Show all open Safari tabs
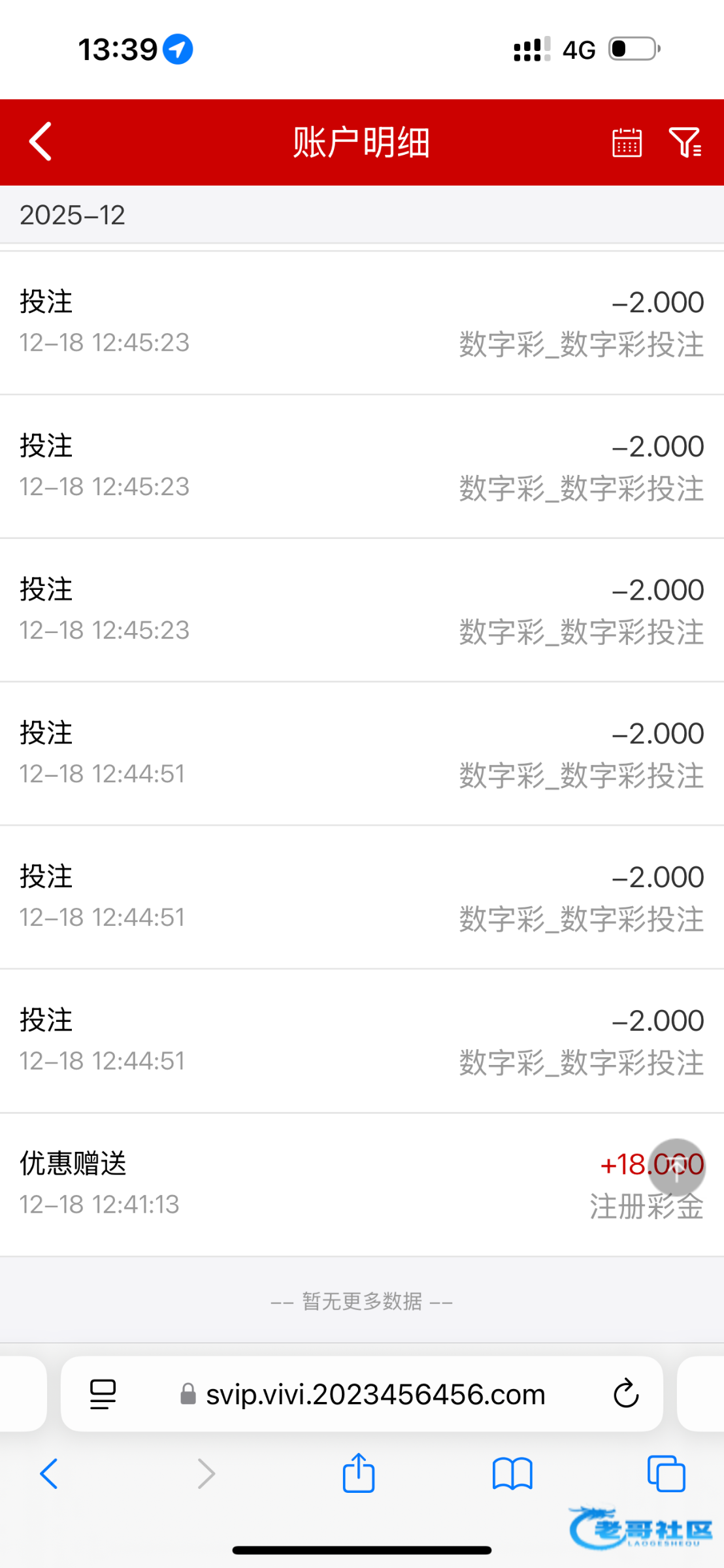 pyautogui.click(x=666, y=1474)
